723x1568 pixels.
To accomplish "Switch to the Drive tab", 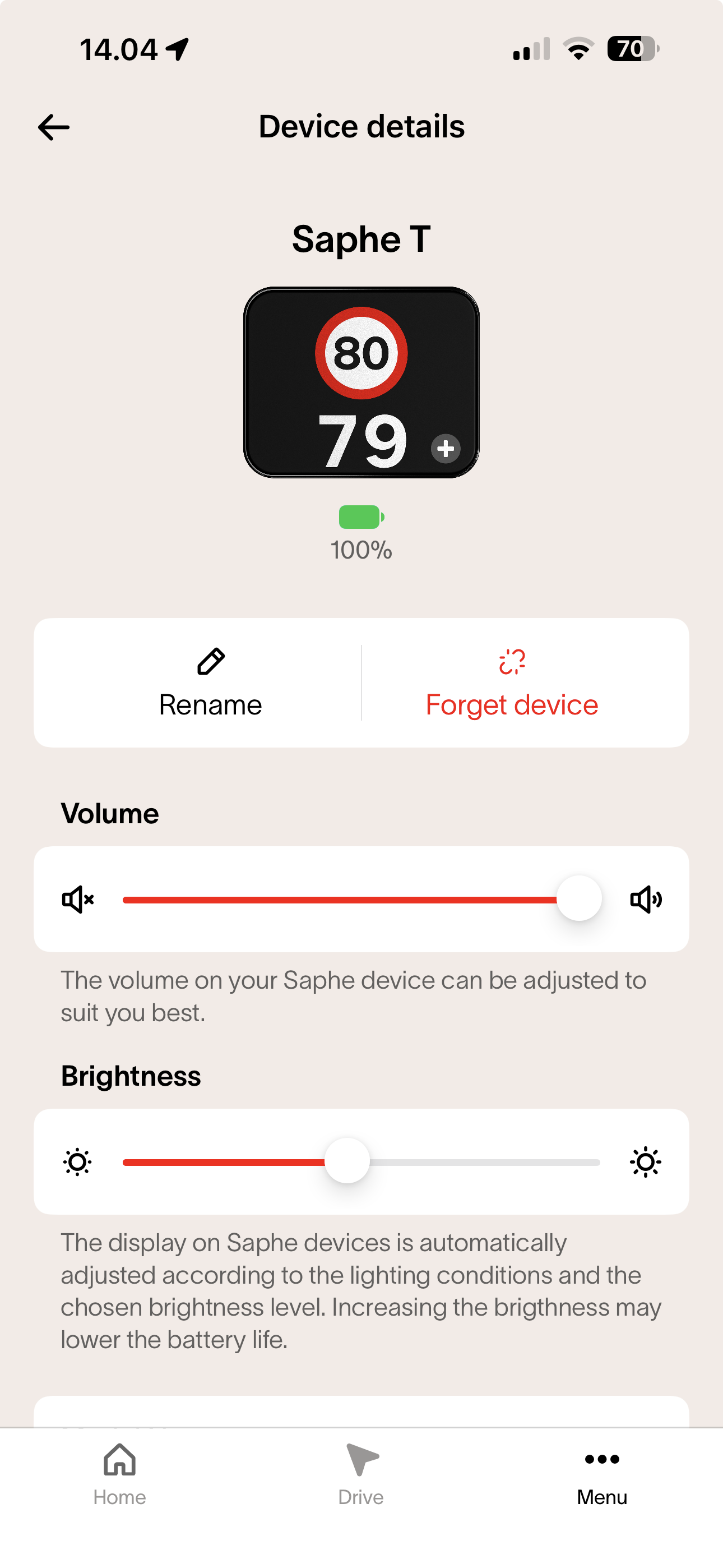I will 361,1474.
